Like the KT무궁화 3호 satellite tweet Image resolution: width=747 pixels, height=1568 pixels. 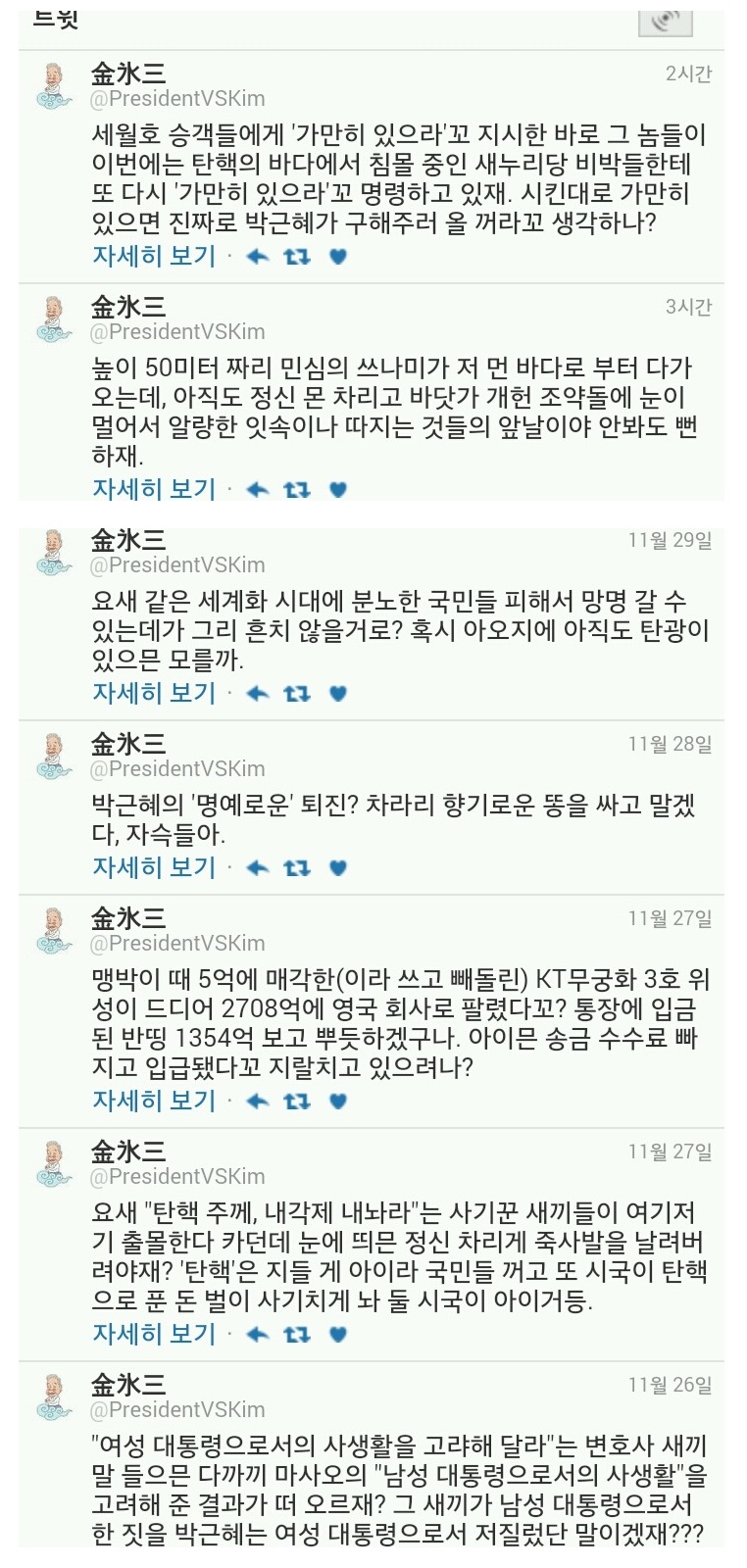pos(338,1102)
